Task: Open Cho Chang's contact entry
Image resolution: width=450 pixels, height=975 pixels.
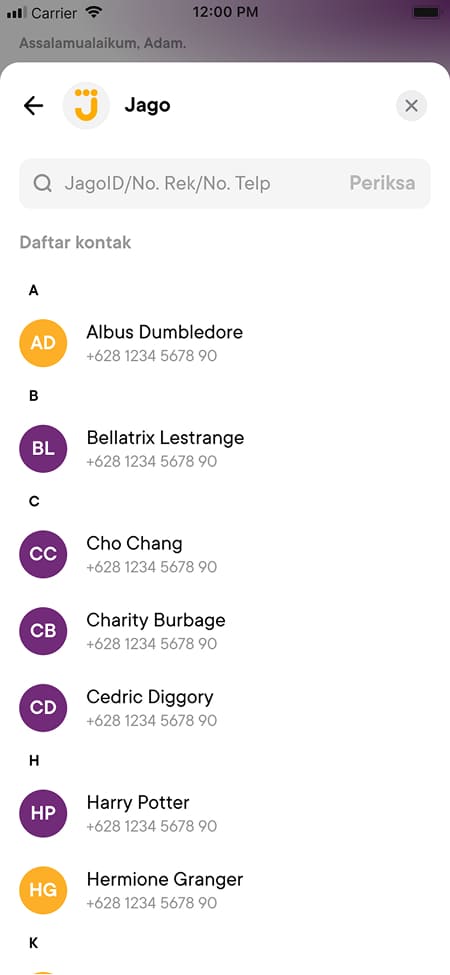Action: (225, 554)
